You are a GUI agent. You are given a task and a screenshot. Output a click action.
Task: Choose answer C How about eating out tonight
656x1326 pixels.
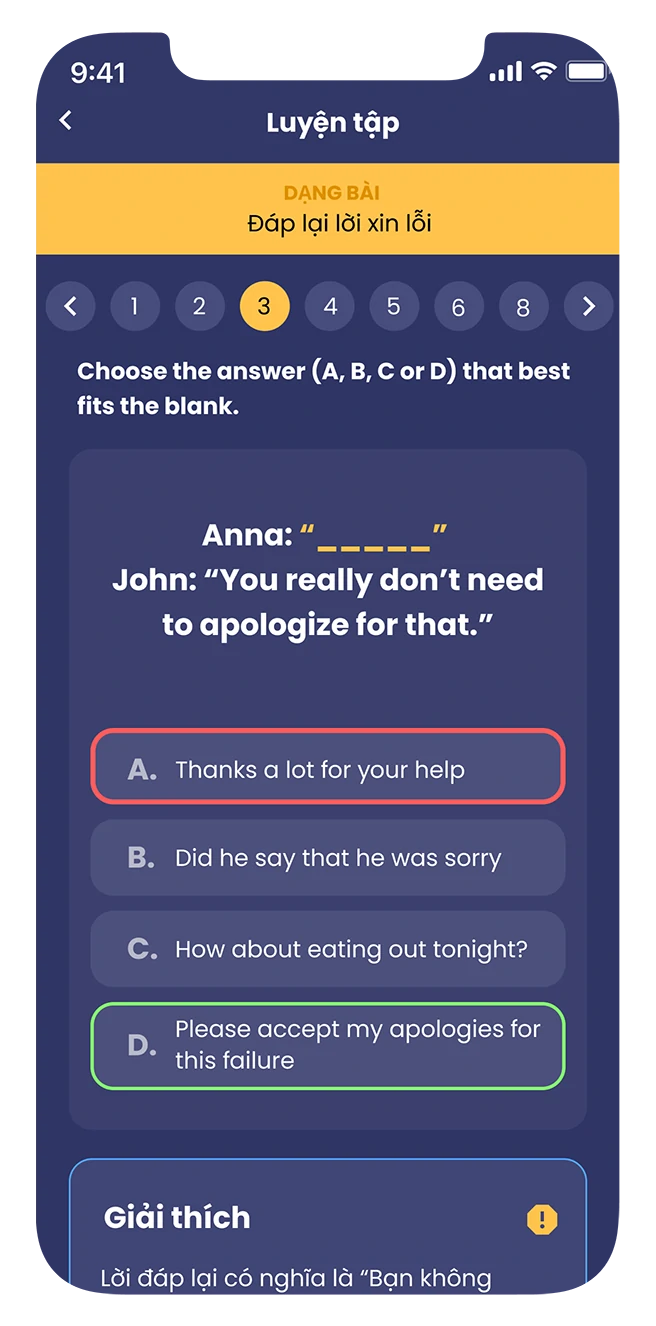coord(328,949)
